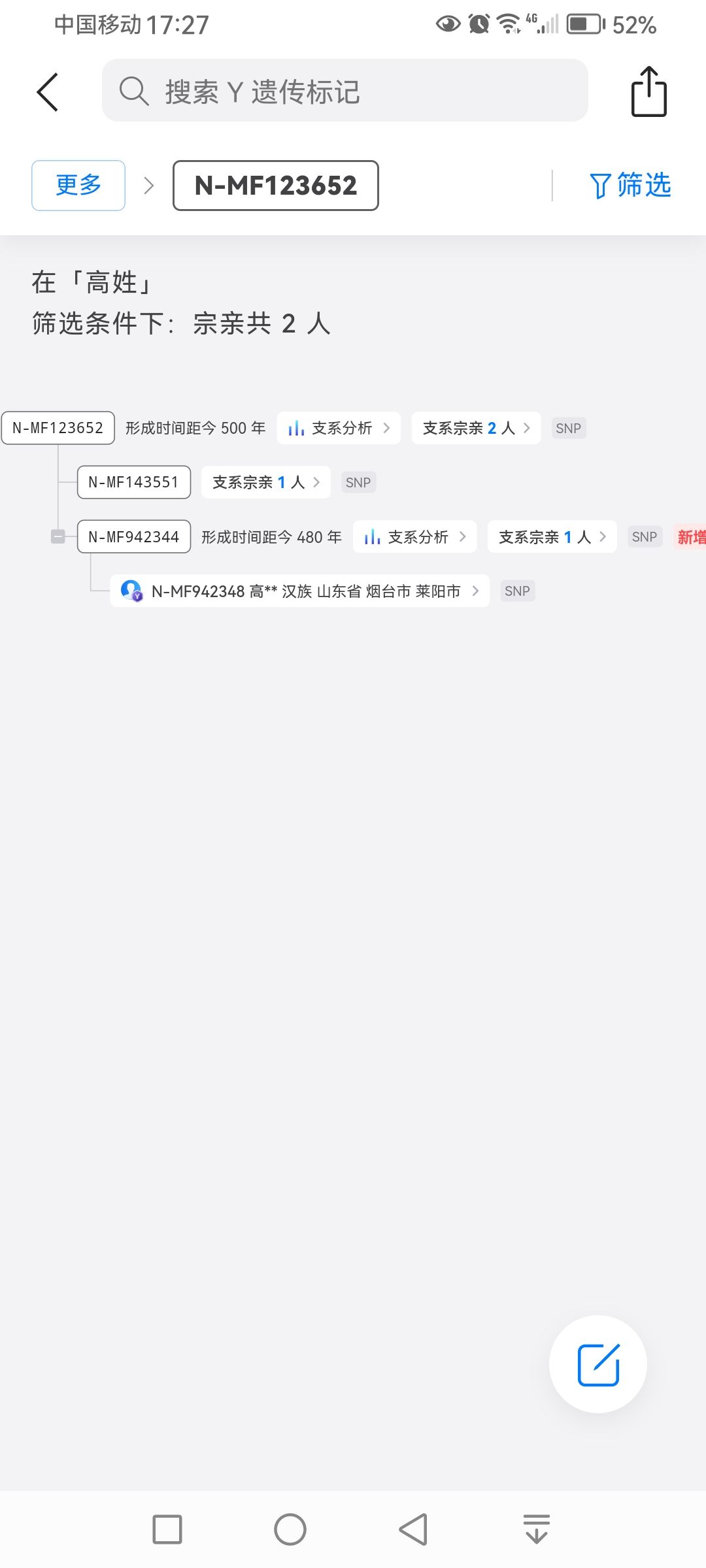Open the 更多 breadcrumb button
The height and width of the screenshot is (1568, 706).
tap(78, 186)
